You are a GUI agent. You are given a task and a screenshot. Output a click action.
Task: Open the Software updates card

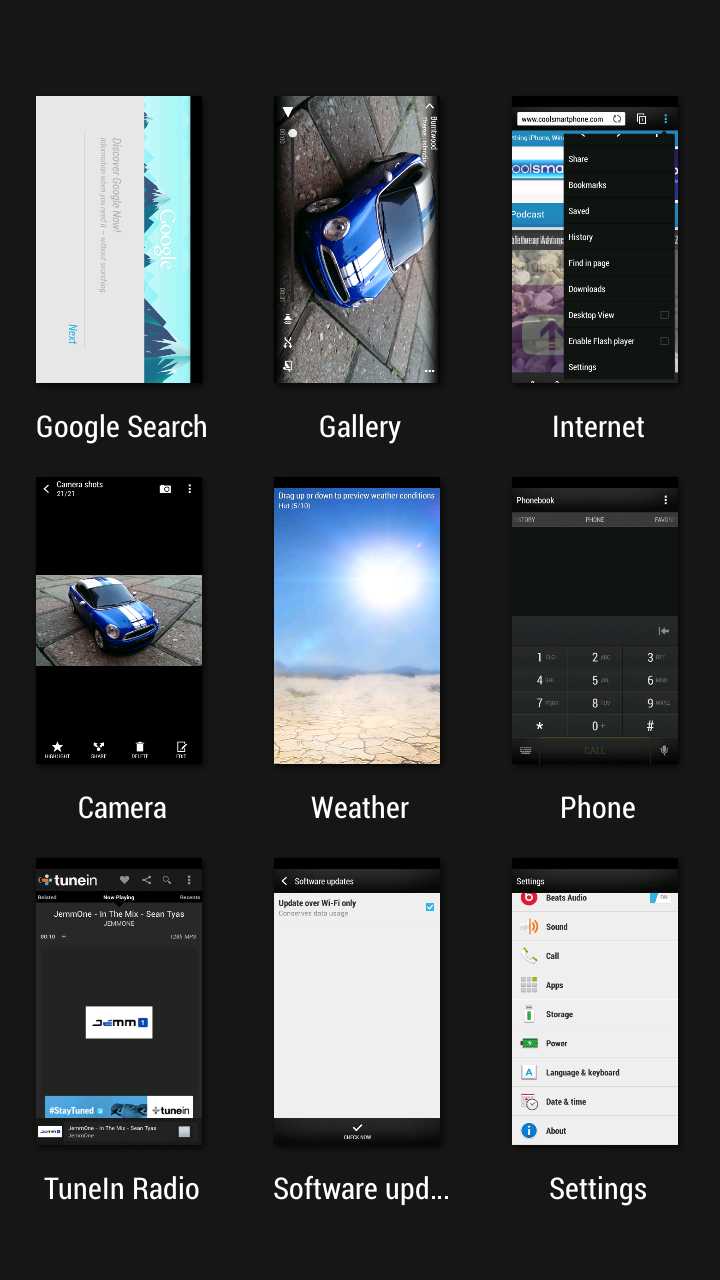tap(357, 1002)
